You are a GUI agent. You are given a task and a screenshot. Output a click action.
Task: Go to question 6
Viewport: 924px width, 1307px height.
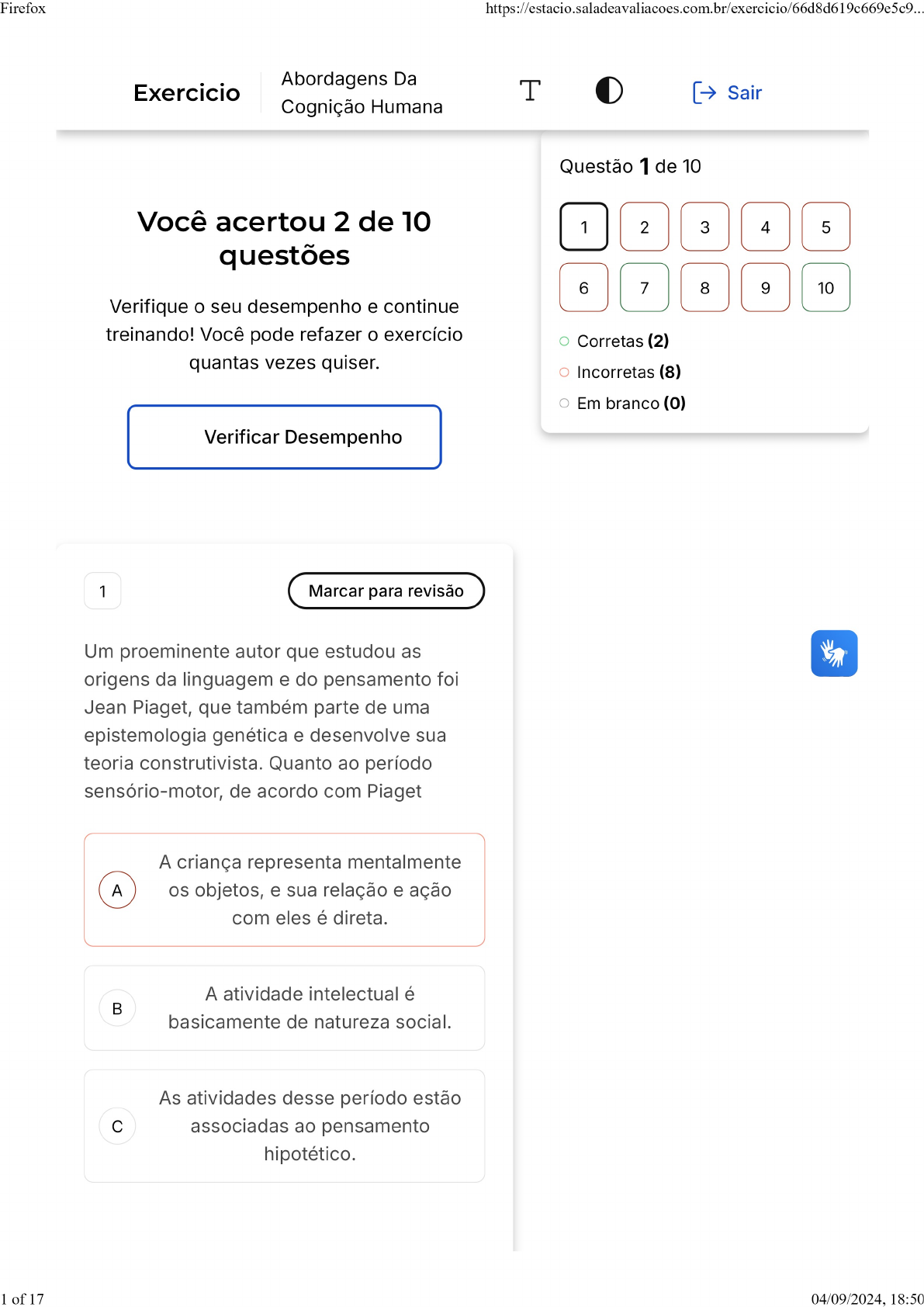[583, 287]
